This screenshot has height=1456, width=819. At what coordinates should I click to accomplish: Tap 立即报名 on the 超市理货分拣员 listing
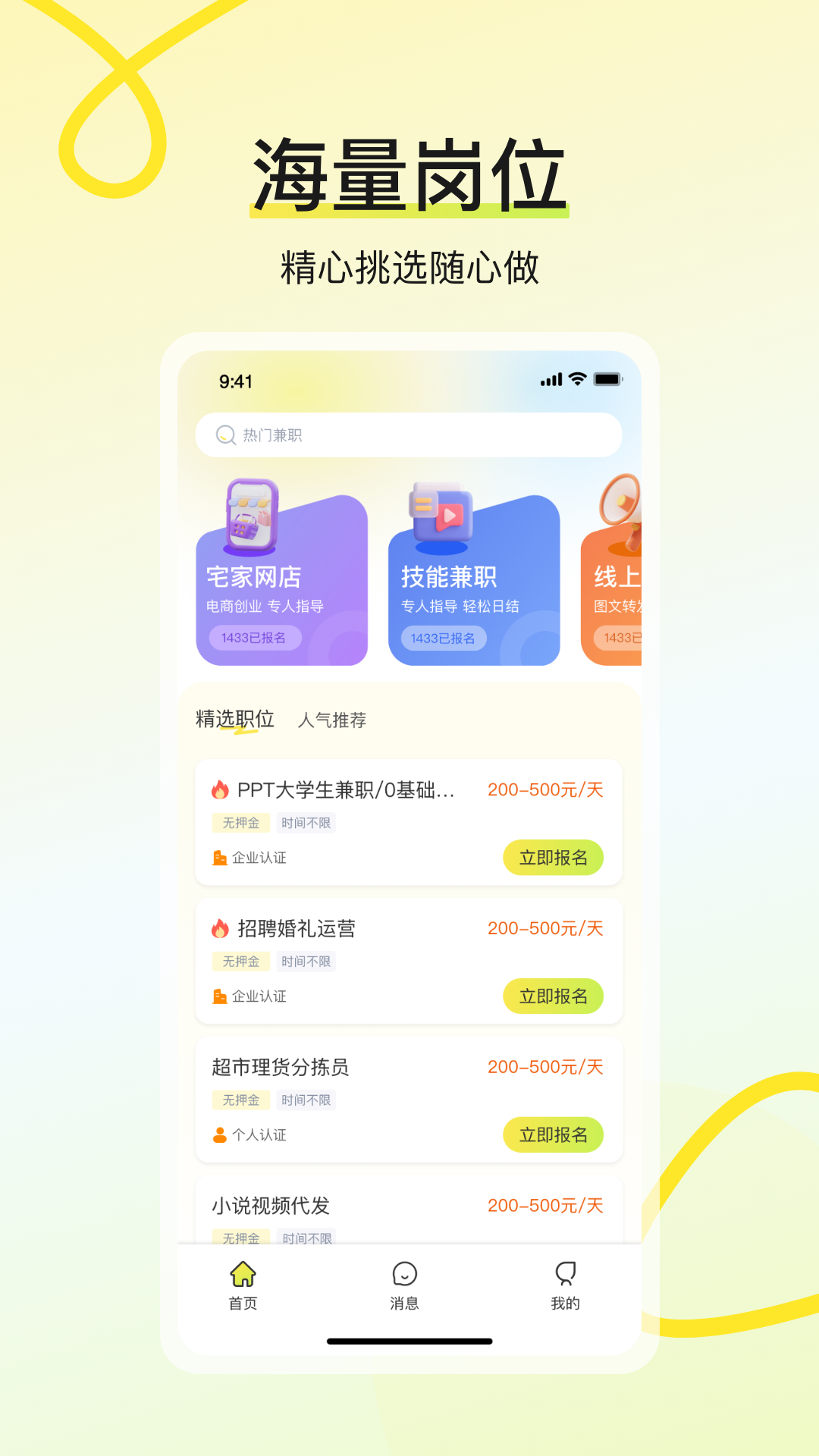pos(554,1135)
